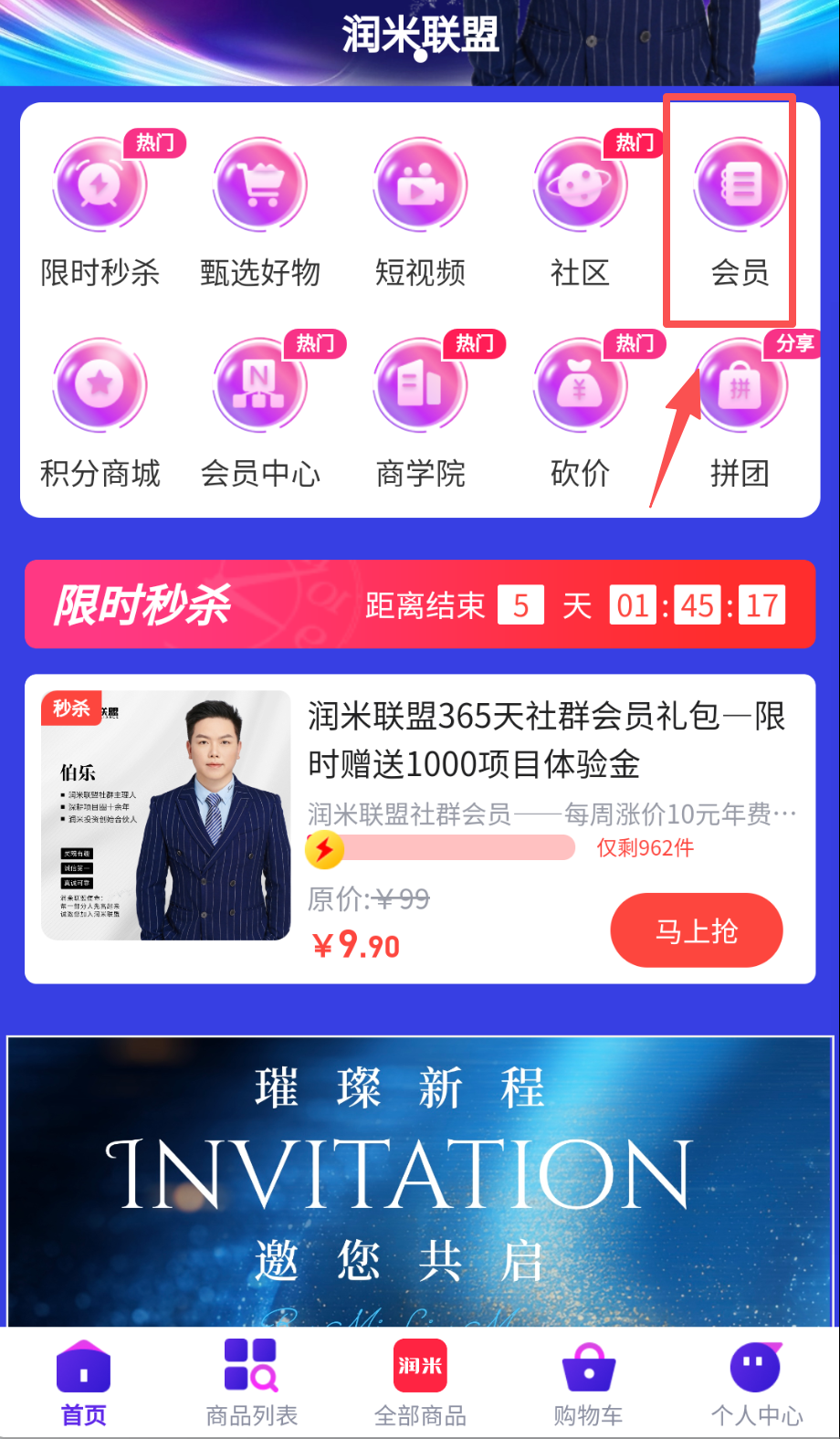
Task: Go to 个人中心 personal center
Action: click(x=757, y=1383)
